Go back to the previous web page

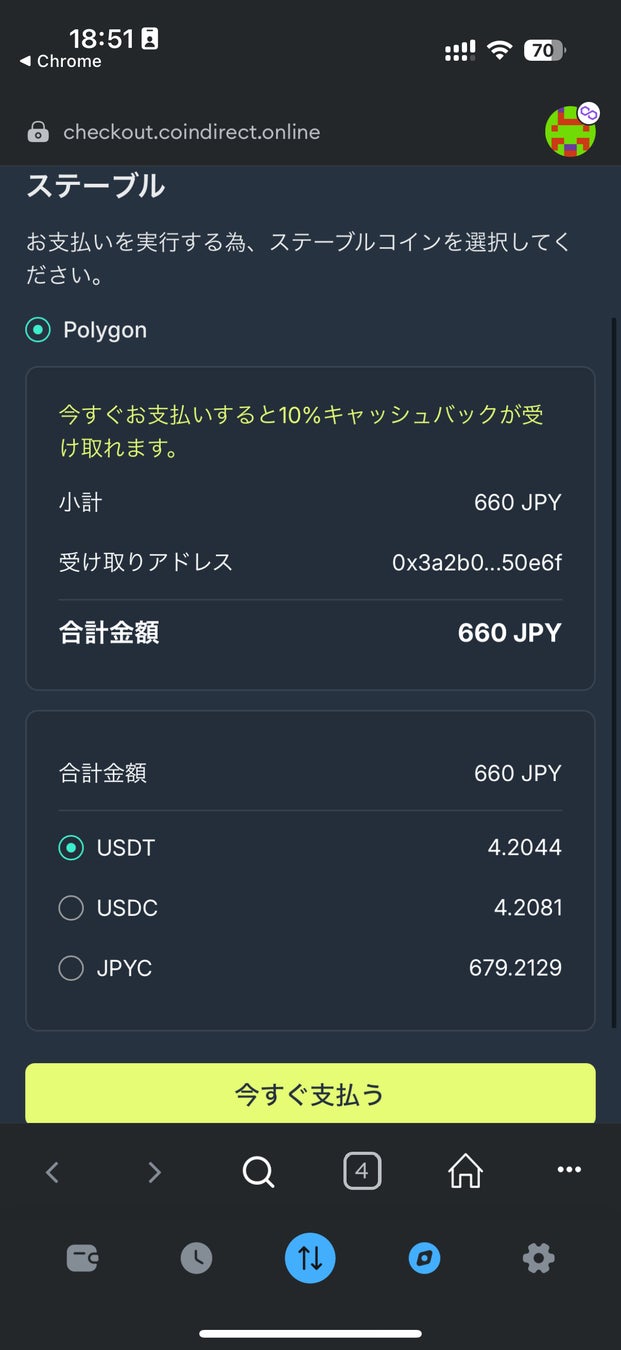(x=53, y=1171)
